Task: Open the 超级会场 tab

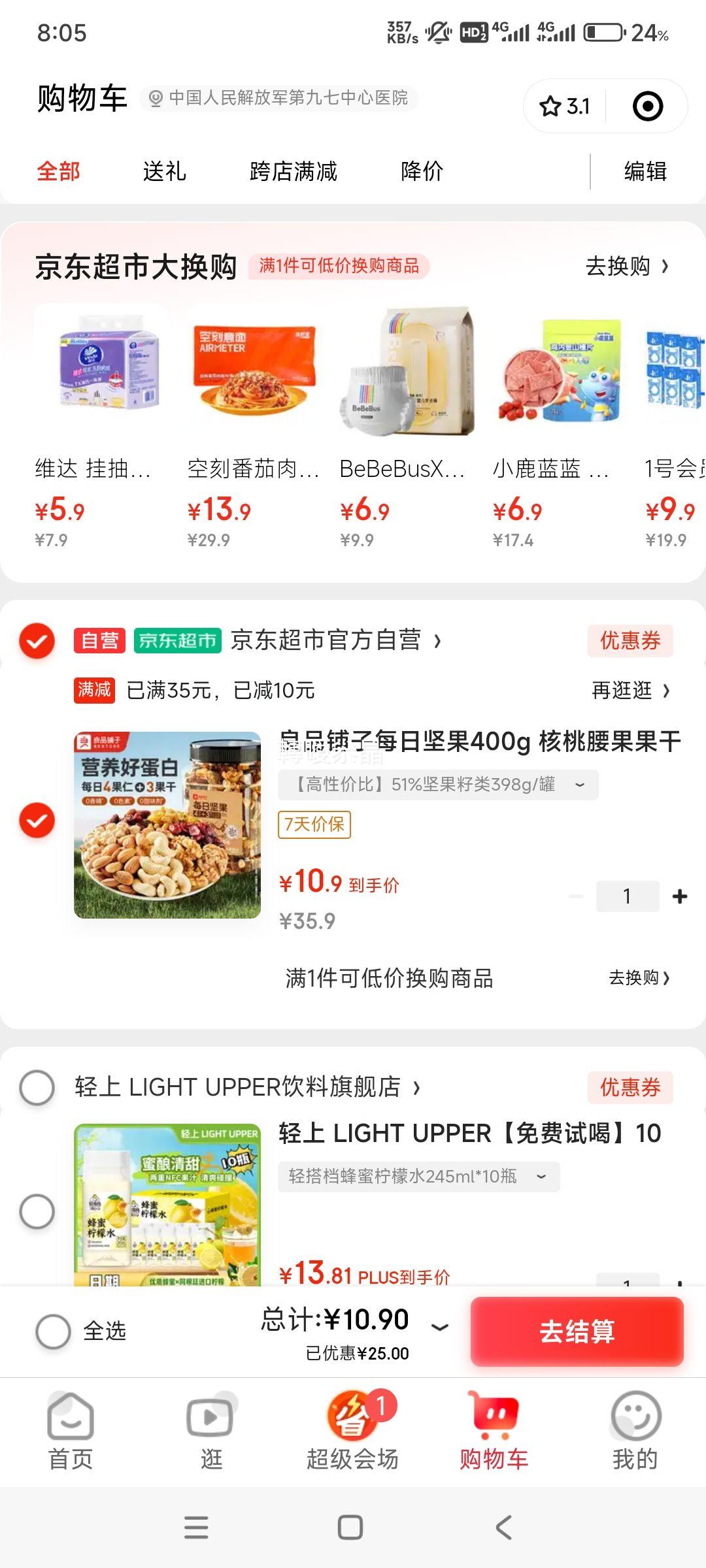Action: pyautogui.click(x=353, y=1431)
